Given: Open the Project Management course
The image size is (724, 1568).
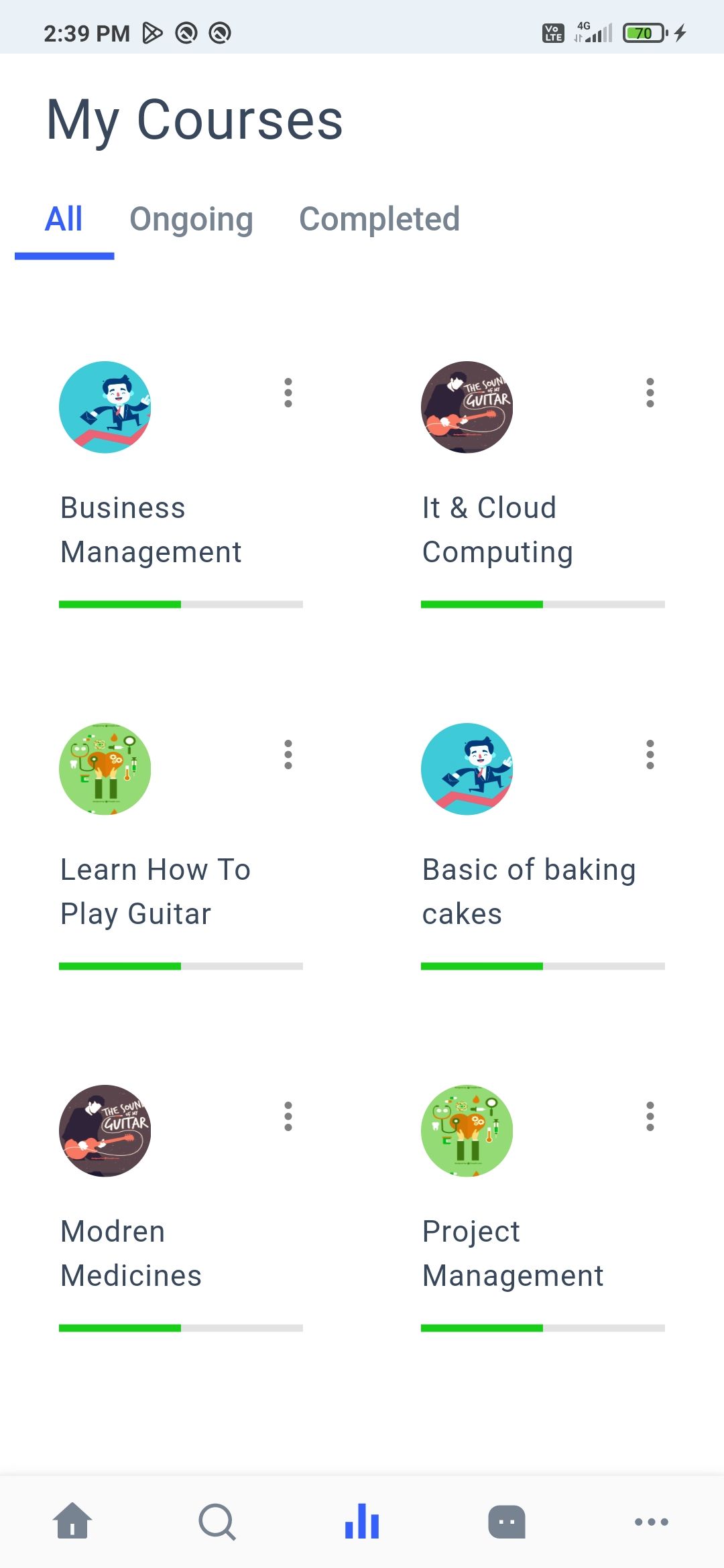Looking at the screenshot, I should pyautogui.click(x=513, y=1253).
